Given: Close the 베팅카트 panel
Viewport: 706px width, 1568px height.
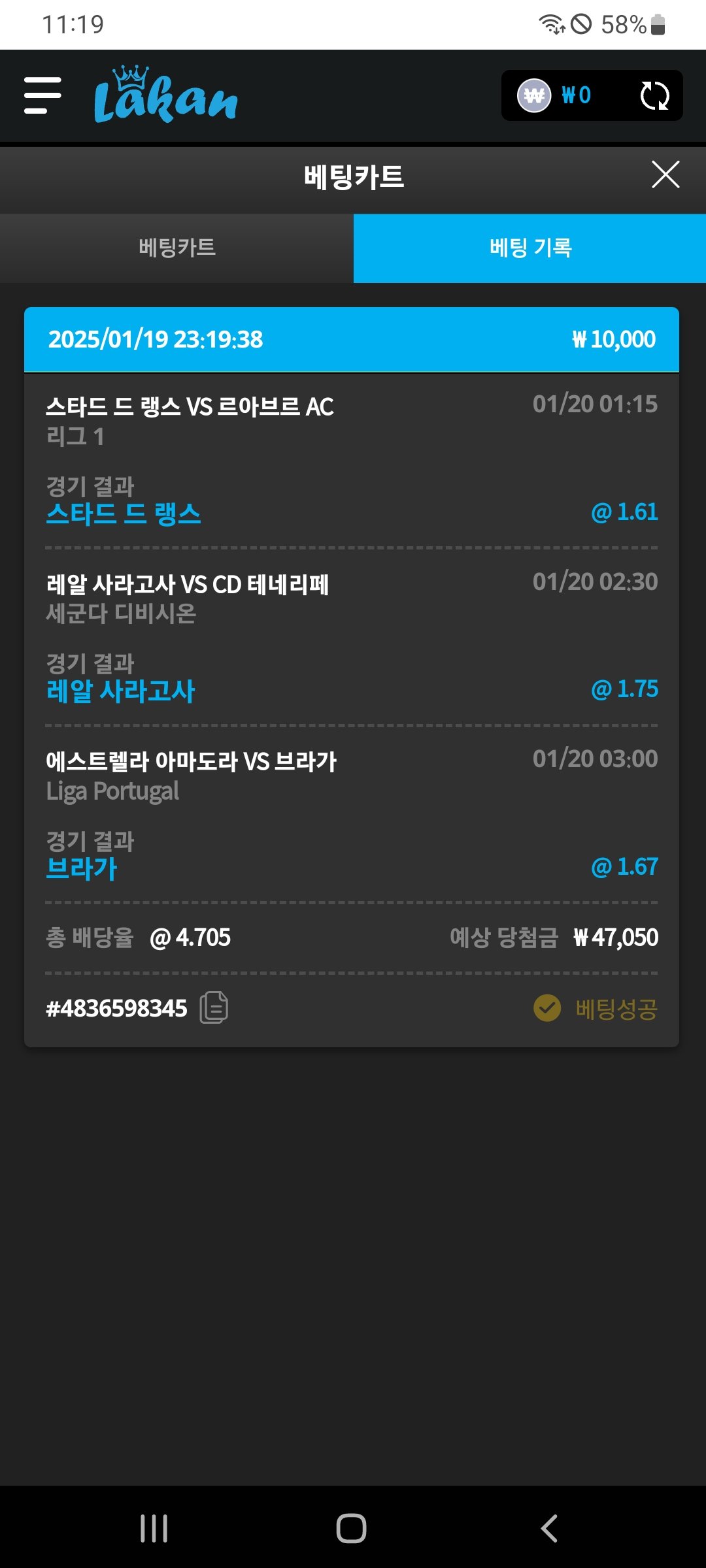Looking at the screenshot, I should pyautogui.click(x=665, y=175).
